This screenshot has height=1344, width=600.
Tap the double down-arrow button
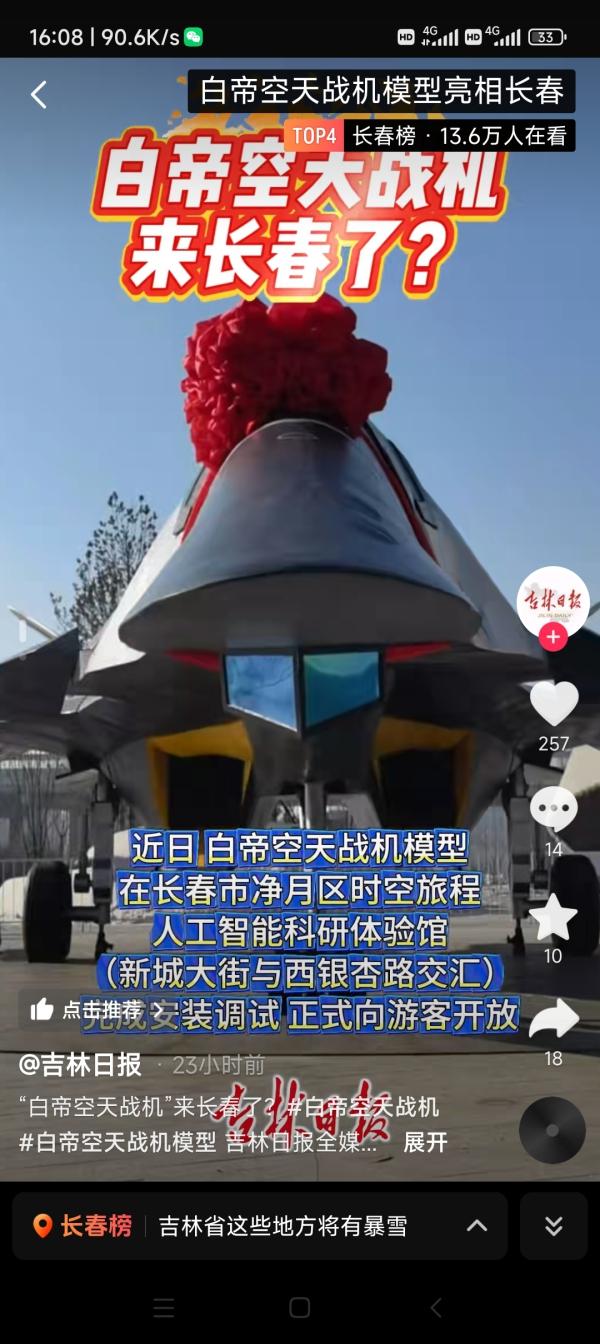(x=553, y=1226)
